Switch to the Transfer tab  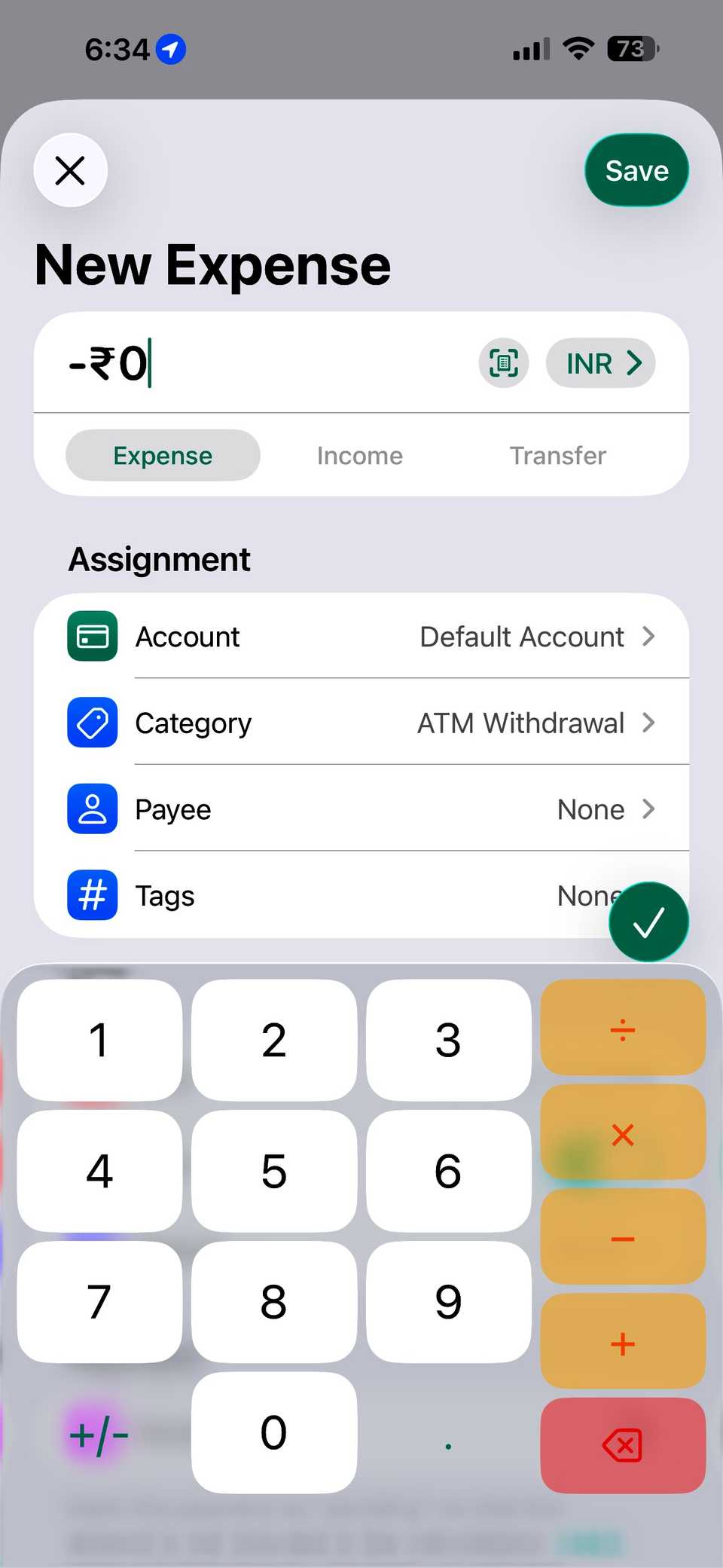pos(557,456)
